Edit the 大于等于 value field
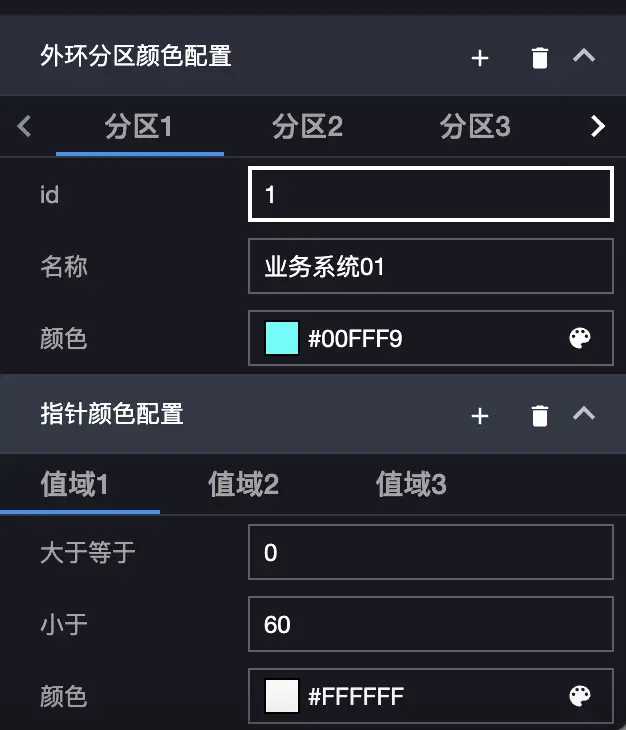The height and width of the screenshot is (730, 626). pos(430,552)
